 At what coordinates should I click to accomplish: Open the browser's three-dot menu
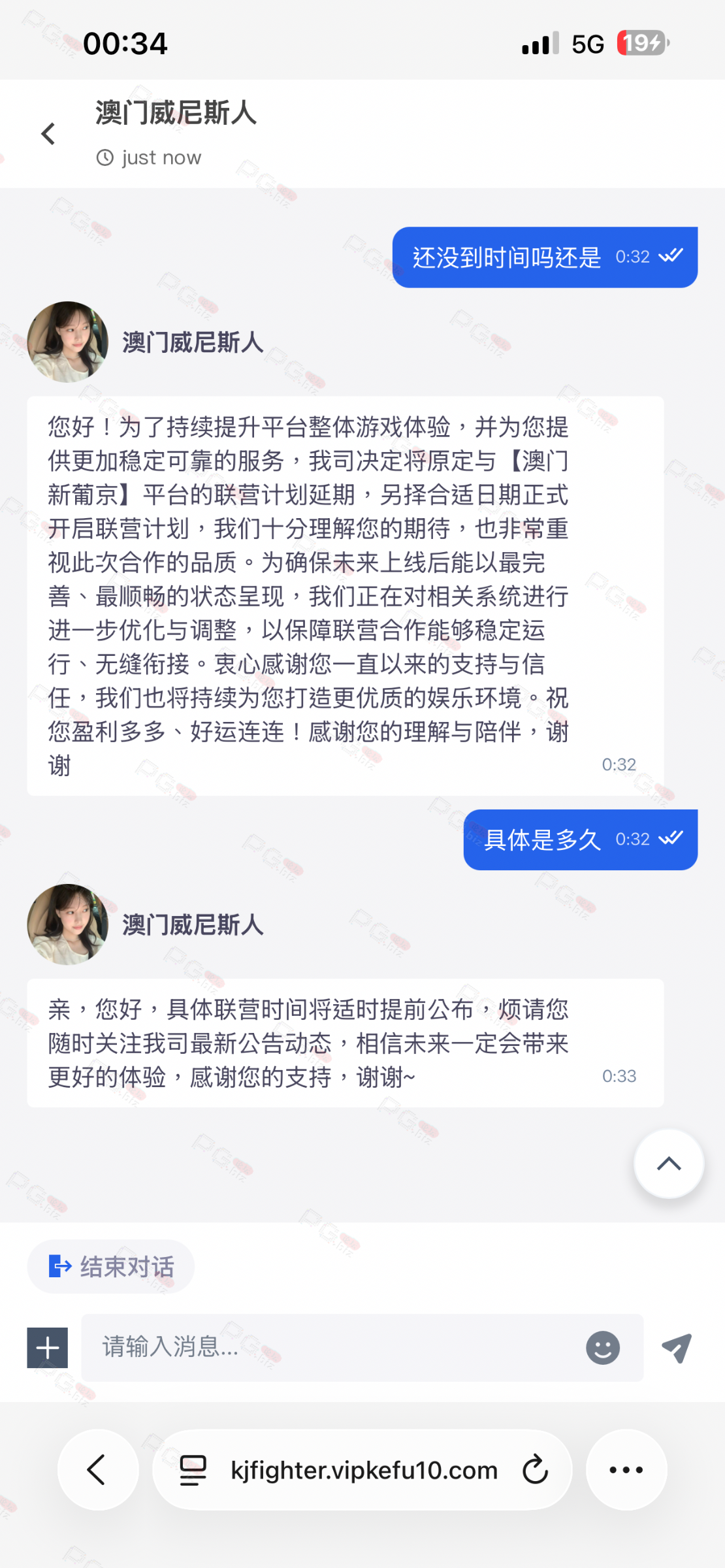coord(626,1470)
